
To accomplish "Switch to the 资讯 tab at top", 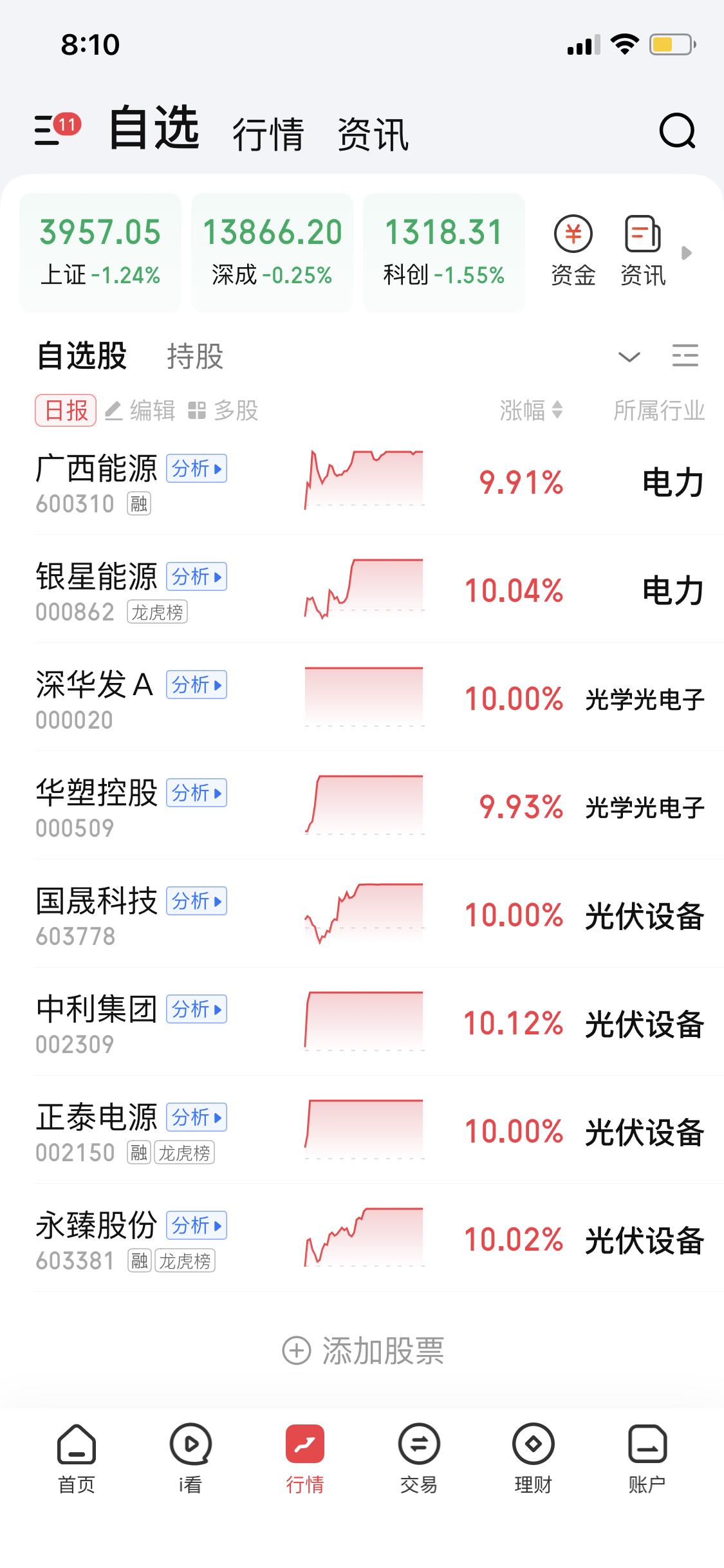I will [x=372, y=134].
